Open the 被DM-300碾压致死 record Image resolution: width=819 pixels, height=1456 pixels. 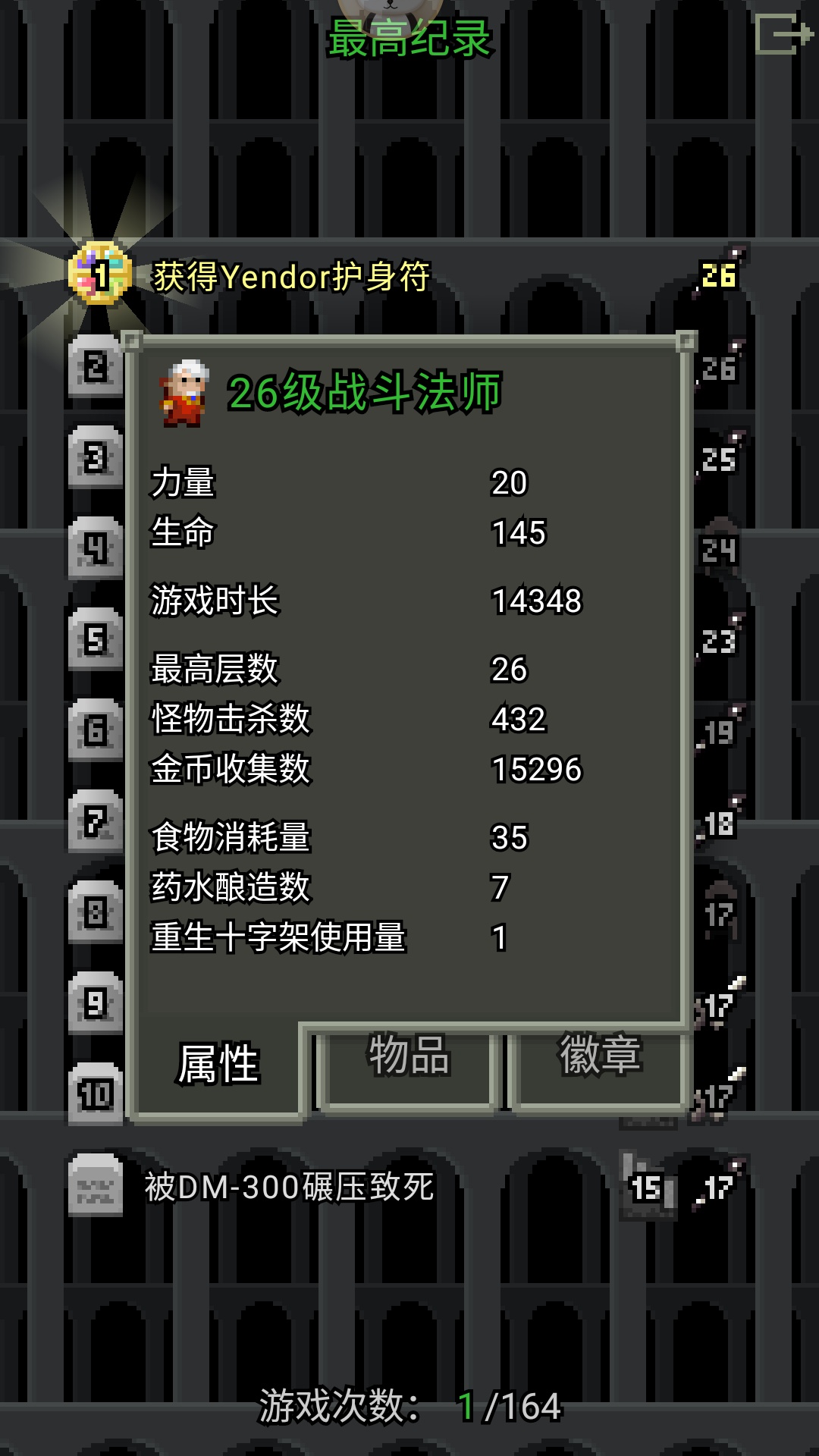289,1187
